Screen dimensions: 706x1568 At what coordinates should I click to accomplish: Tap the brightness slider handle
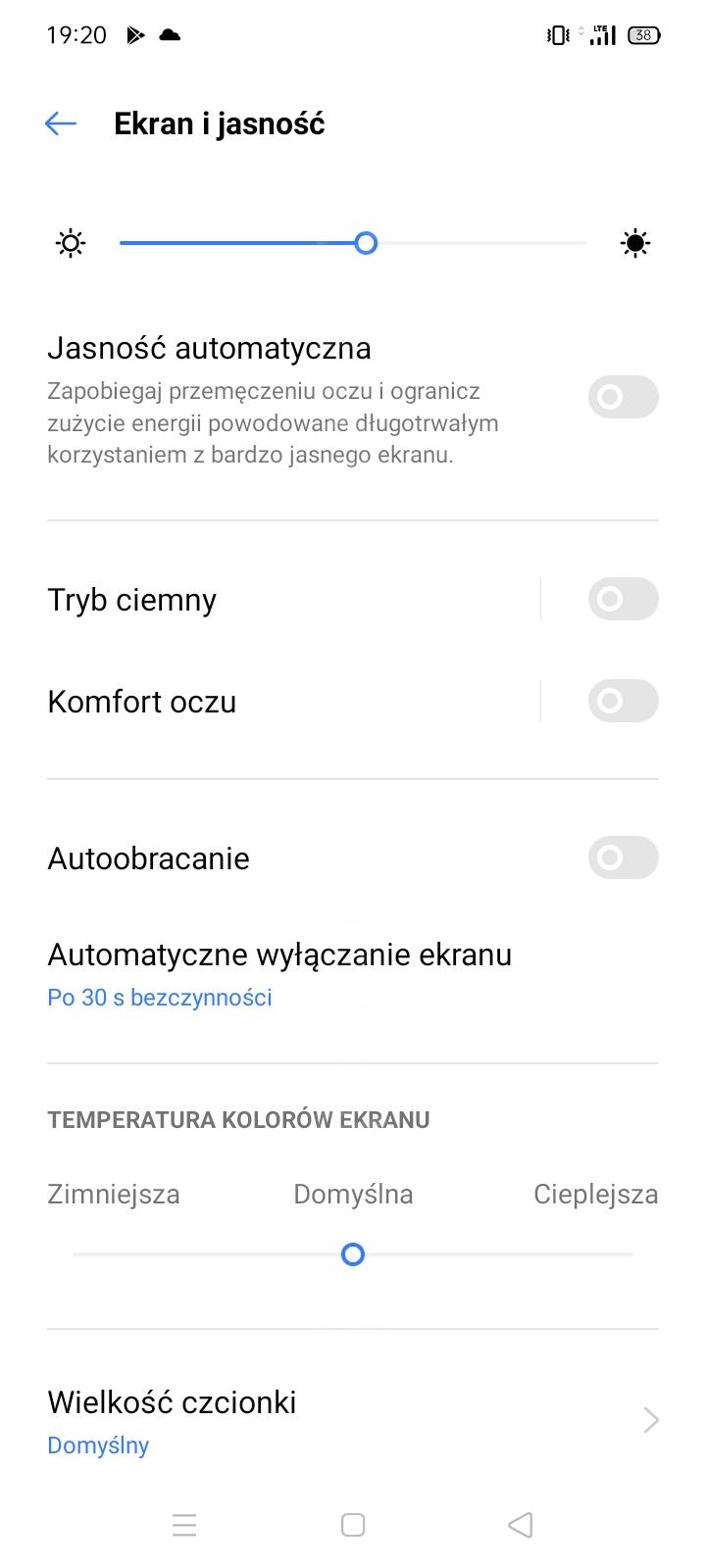point(366,243)
